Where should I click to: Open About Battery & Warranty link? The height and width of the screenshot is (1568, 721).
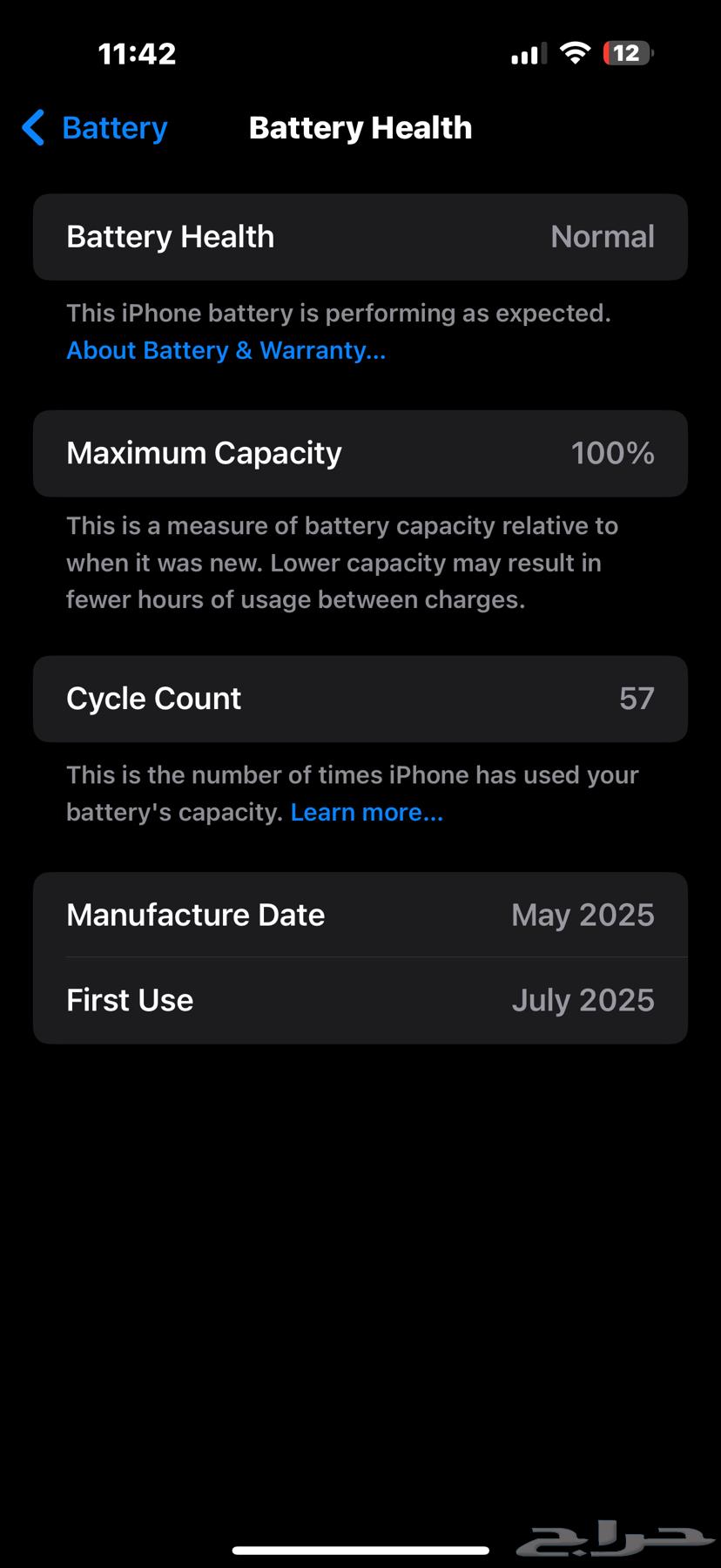(x=226, y=350)
